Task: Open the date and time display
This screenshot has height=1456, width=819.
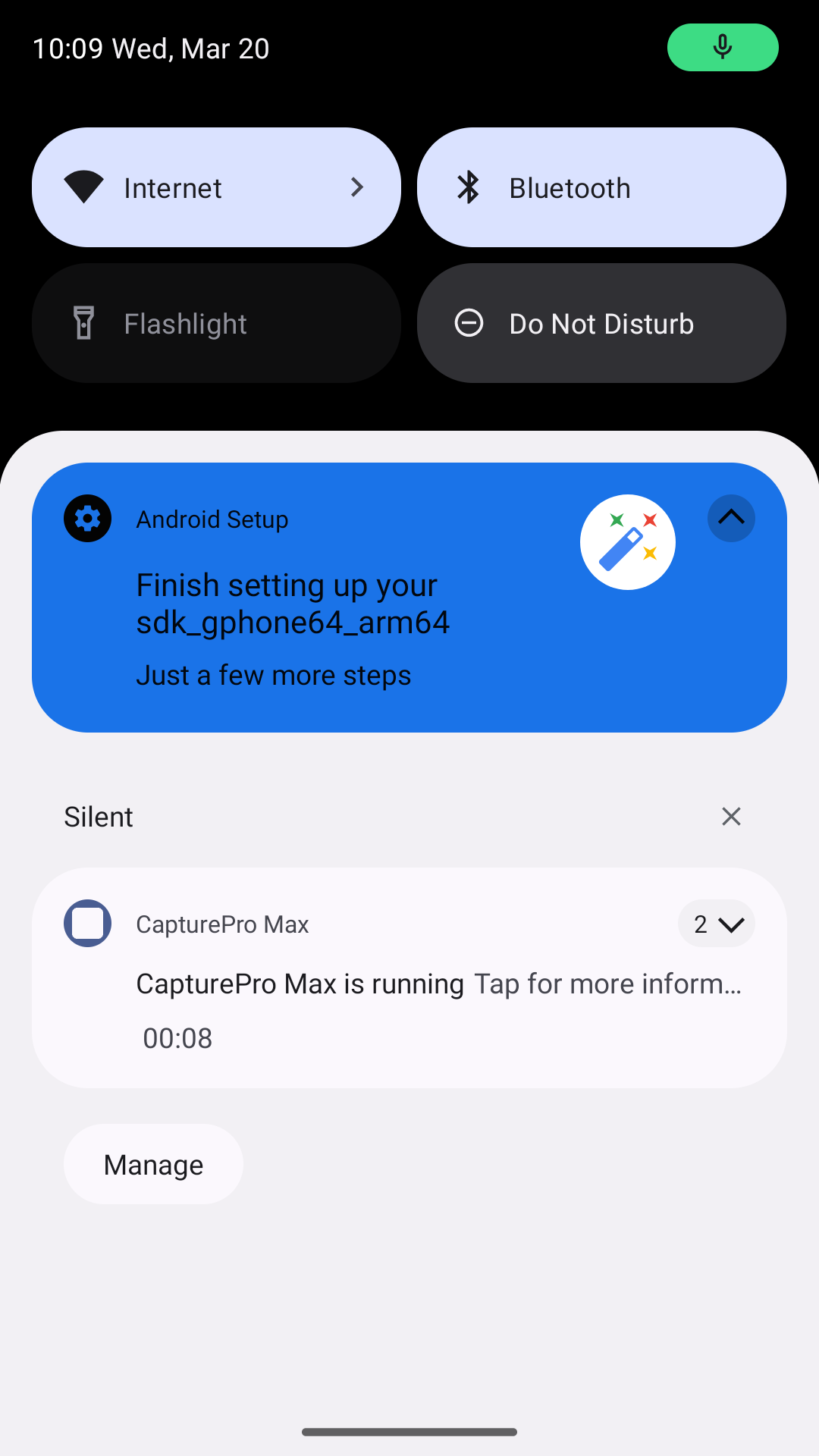Action: (152, 47)
